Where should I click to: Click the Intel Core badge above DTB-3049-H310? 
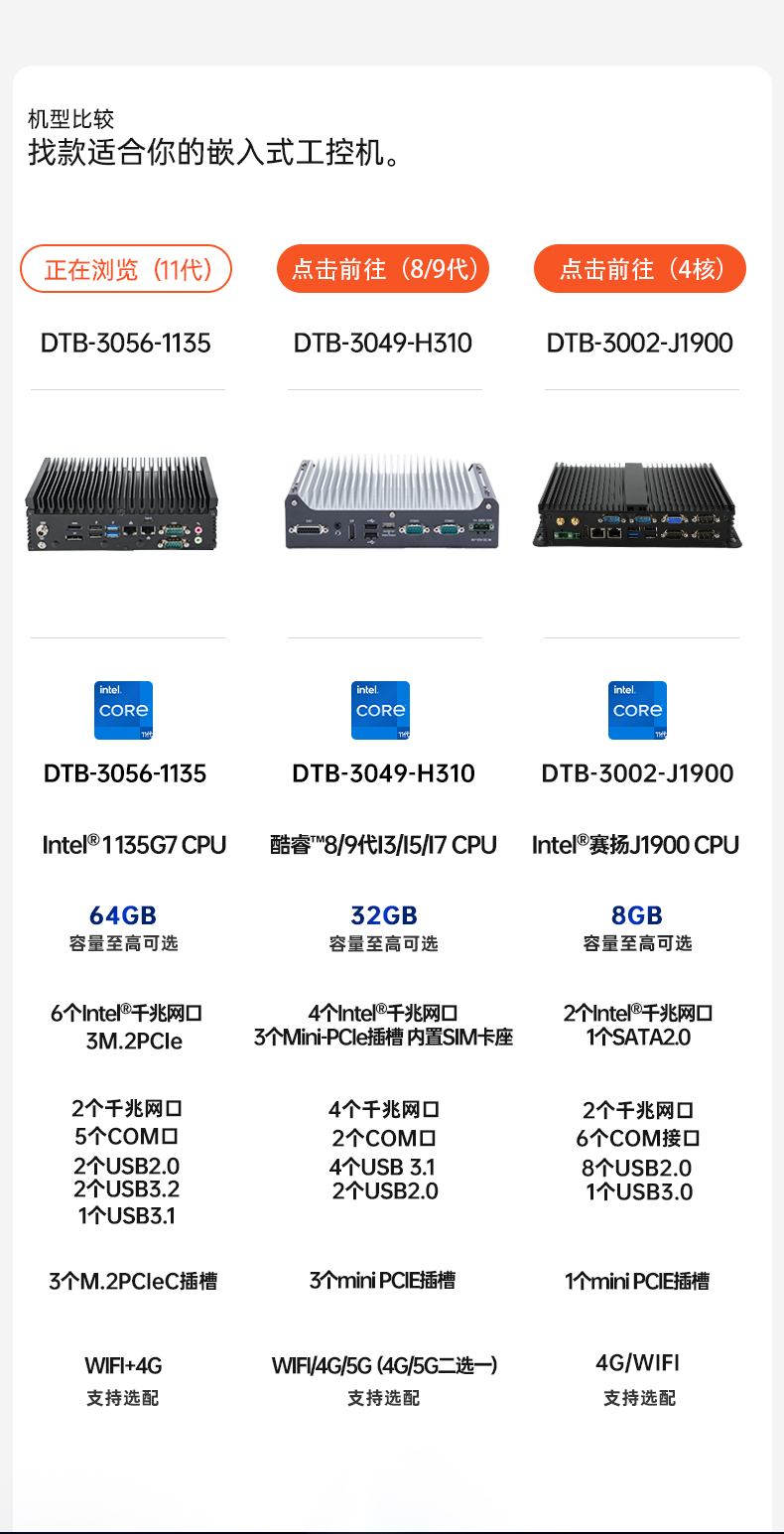[380, 710]
